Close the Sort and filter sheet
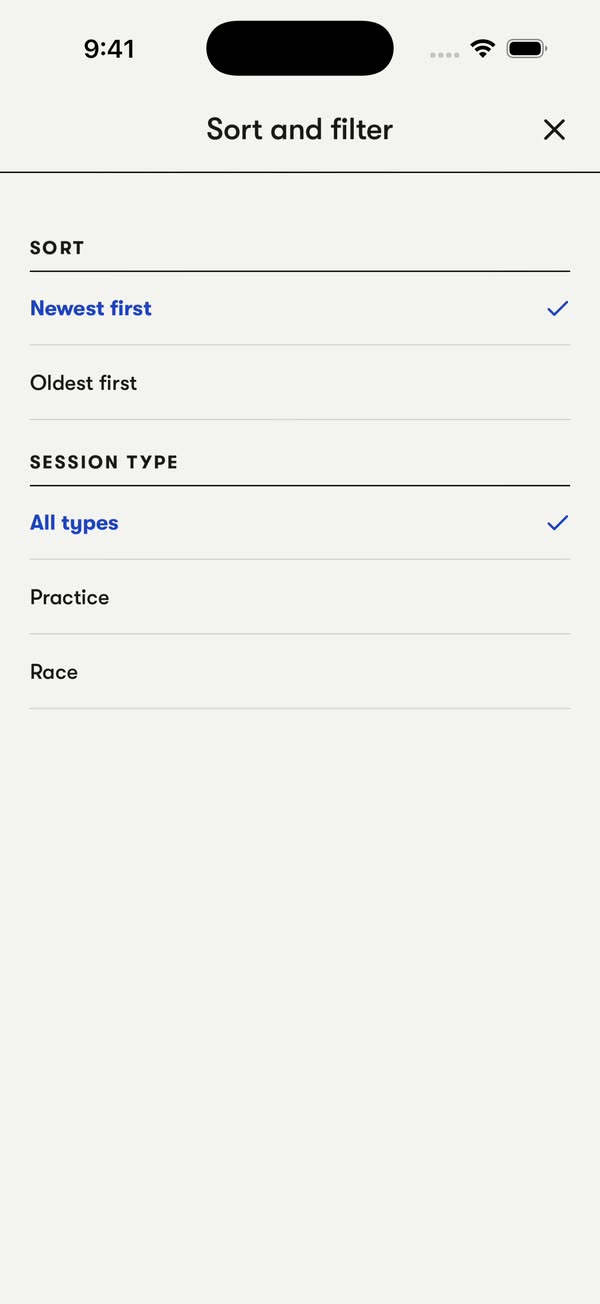 (x=554, y=129)
